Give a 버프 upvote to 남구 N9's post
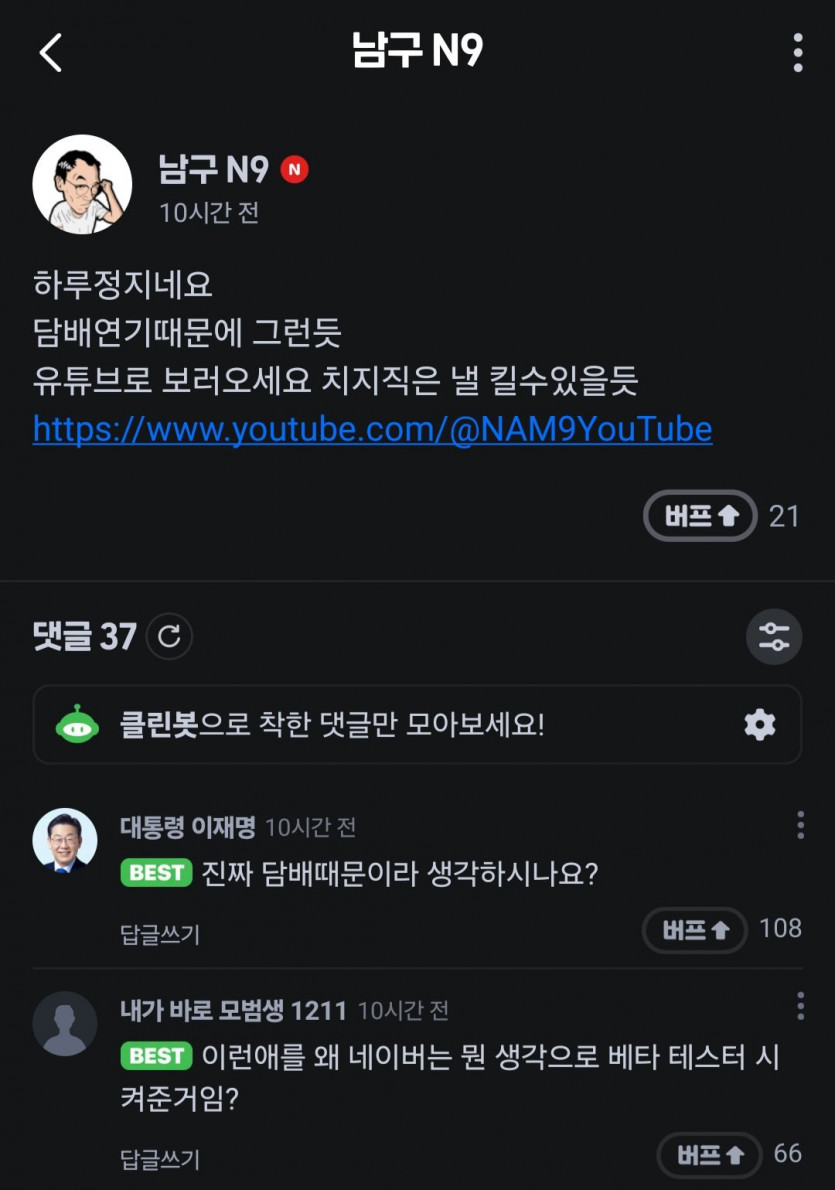Viewport: 835px width, 1190px height. point(700,516)
